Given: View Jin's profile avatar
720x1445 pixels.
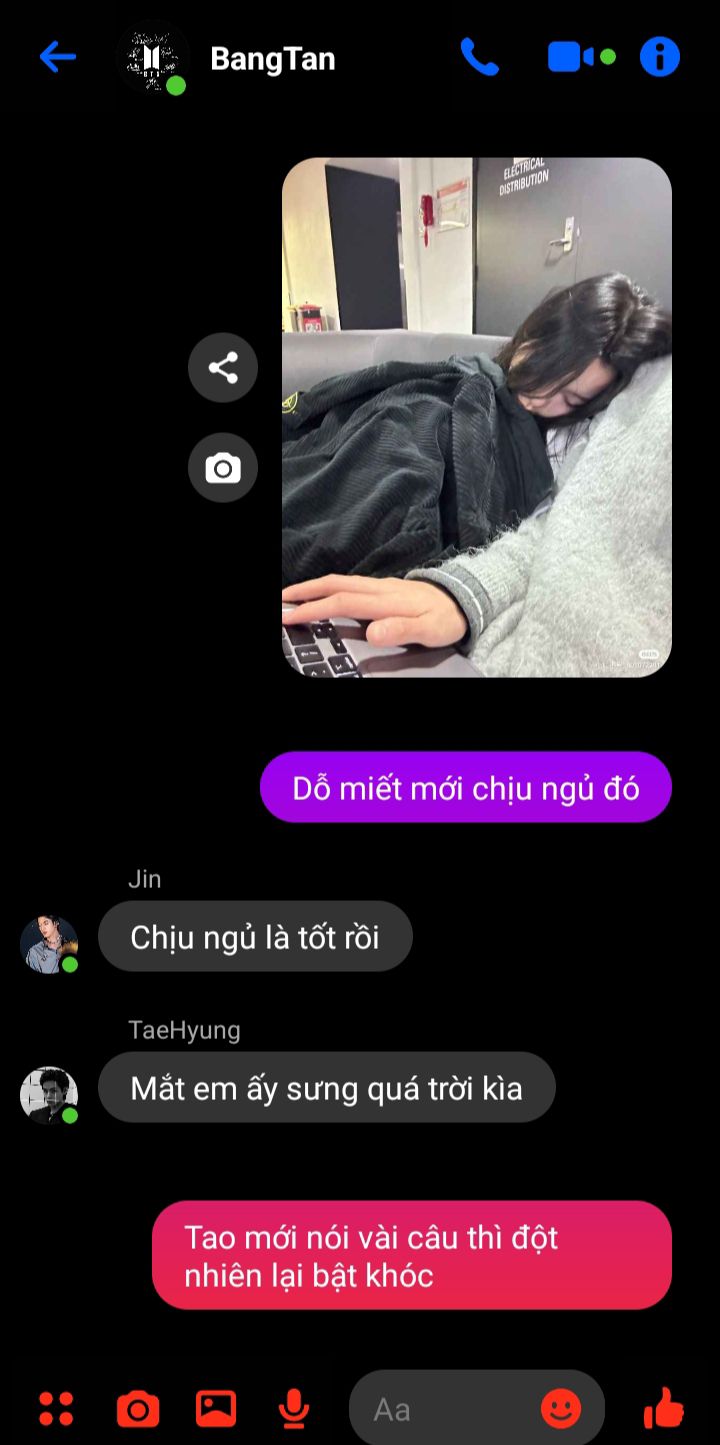Looking at the screenshot, I should [49, 943].
